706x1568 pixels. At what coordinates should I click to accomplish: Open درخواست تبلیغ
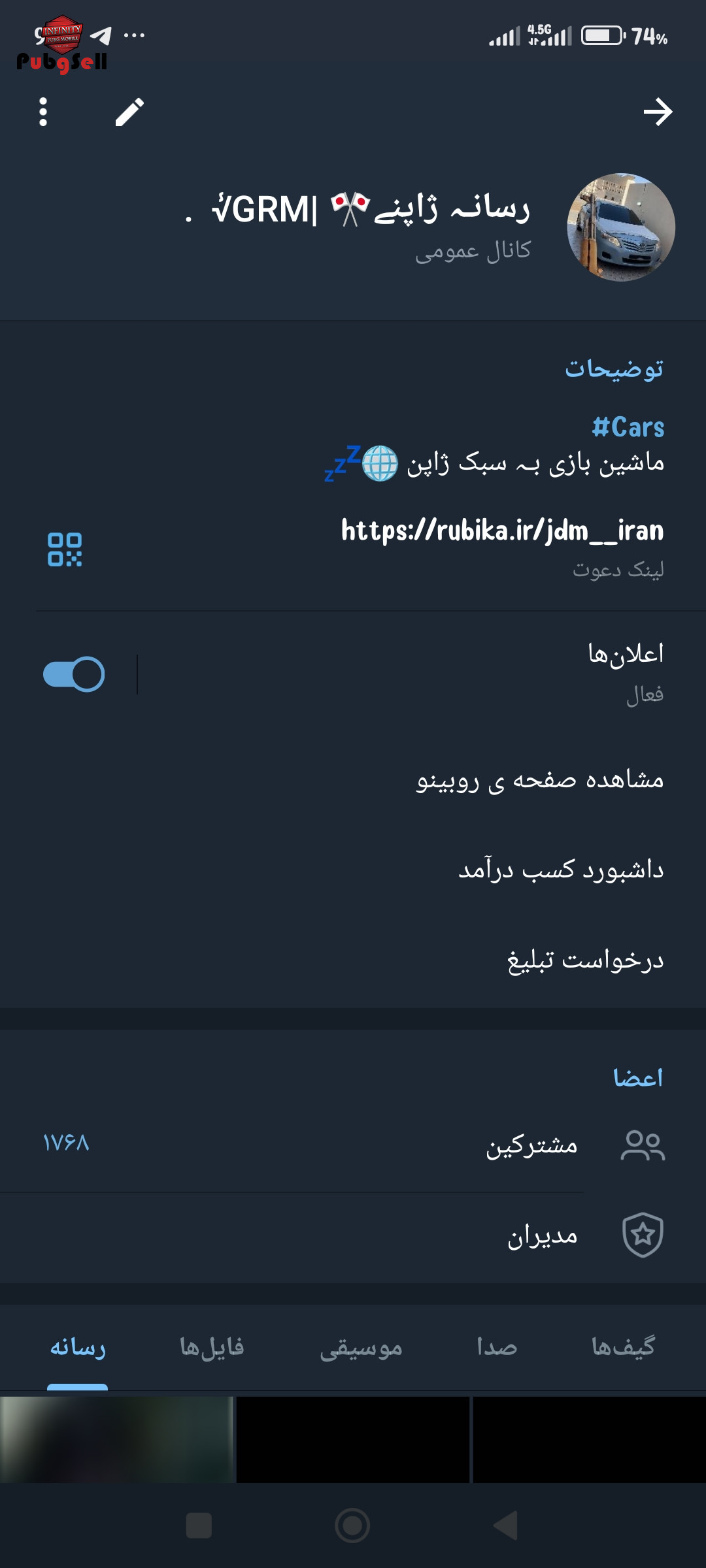[x=353, y=960]
